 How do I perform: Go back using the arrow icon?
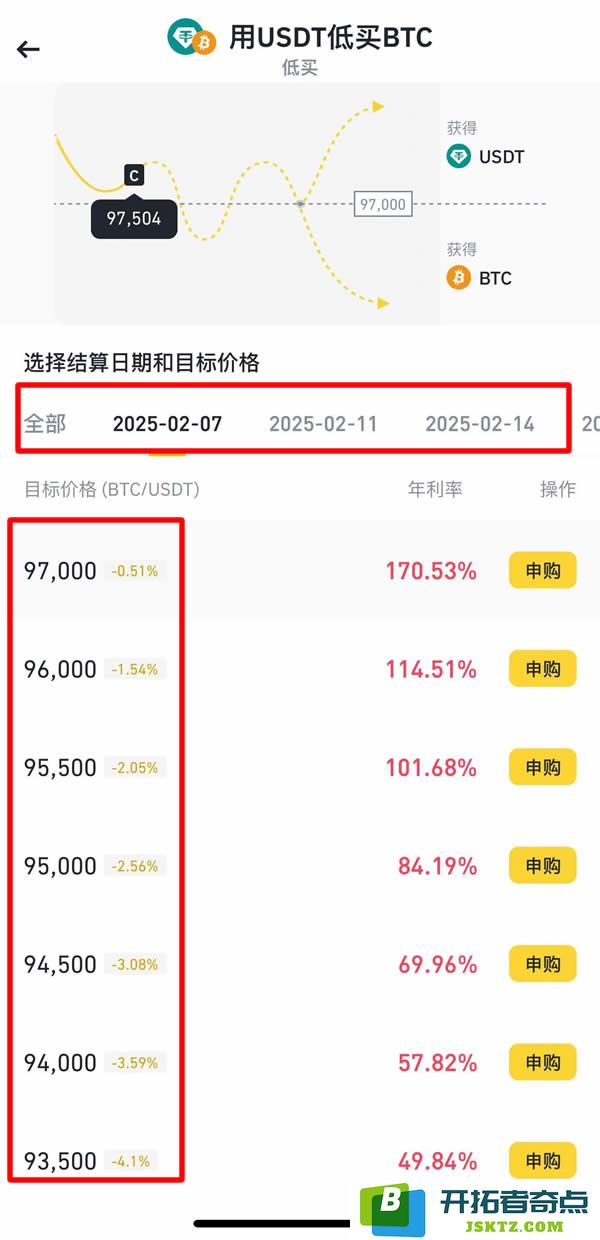point(28,48)
